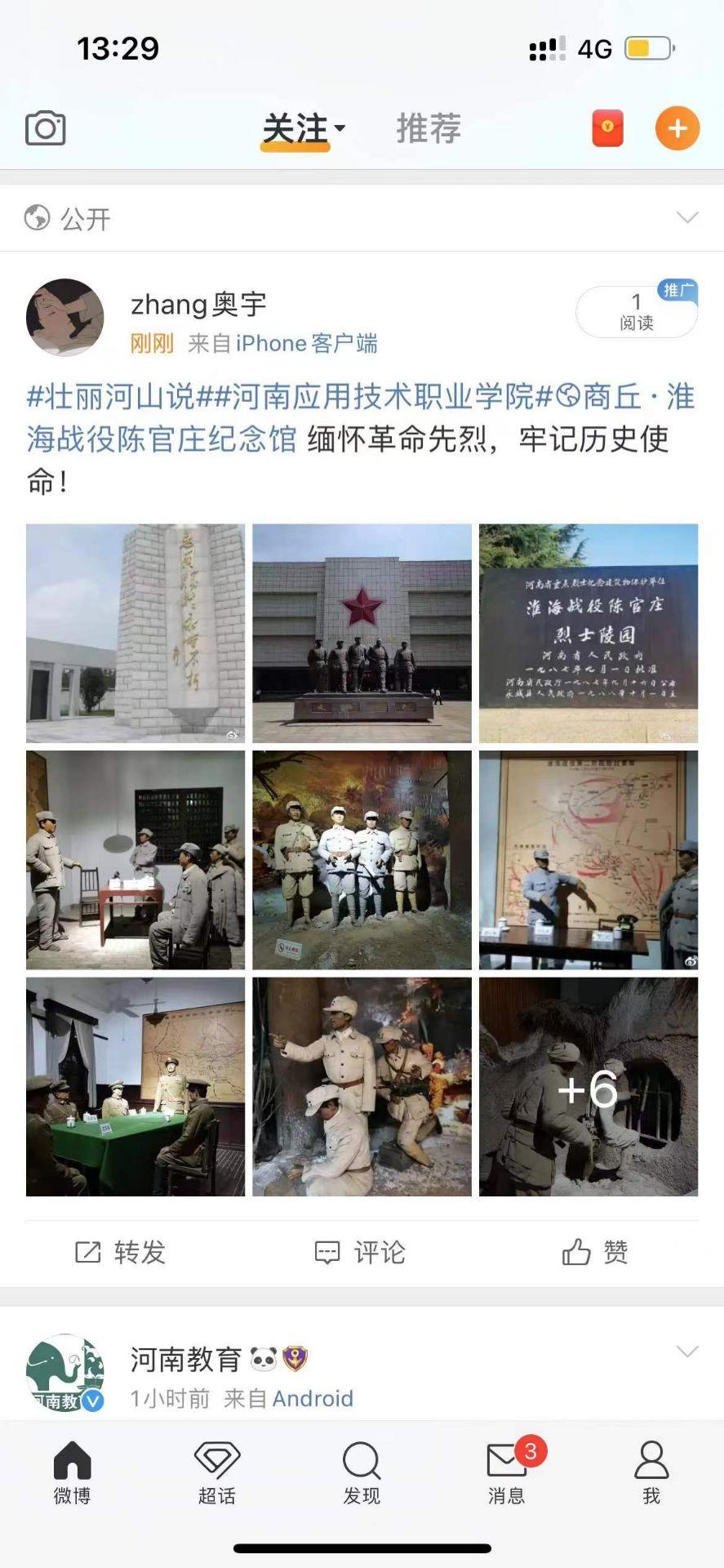Open the #壮丽河山说# hashtag
724x1568 pixels.
tap(111, 397)
